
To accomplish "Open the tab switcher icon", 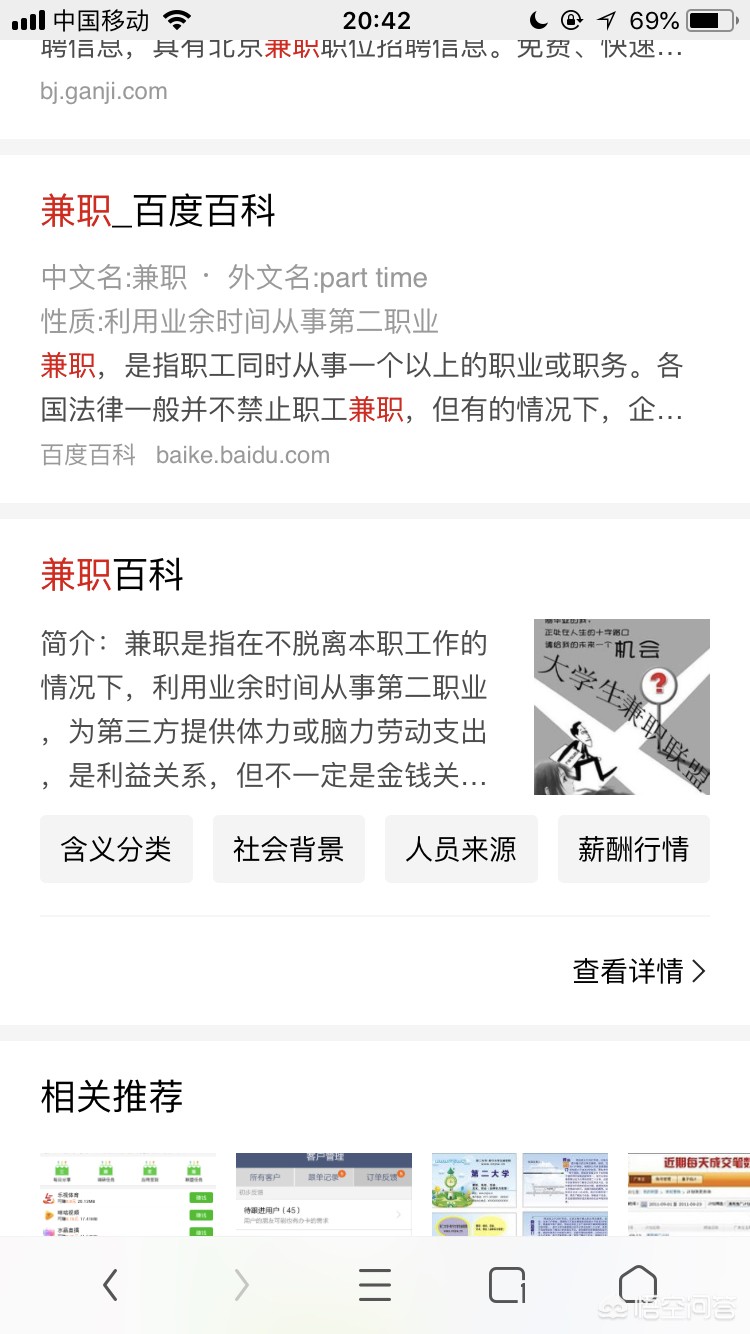I will (x=508, y=1286).
